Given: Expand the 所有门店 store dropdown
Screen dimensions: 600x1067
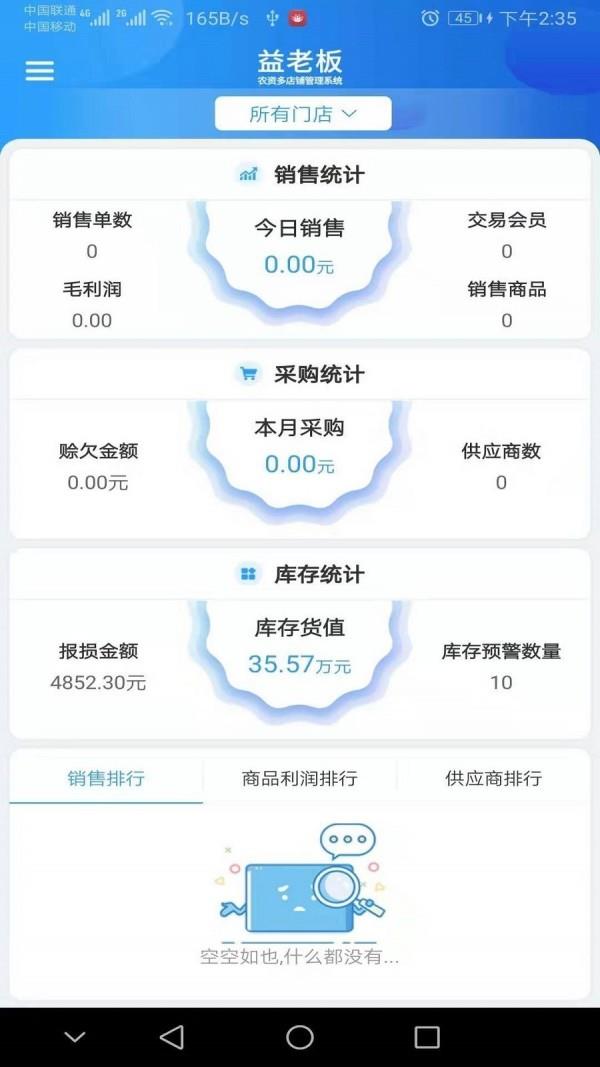Looking at the screenshot, I should [x=302, y=114].
